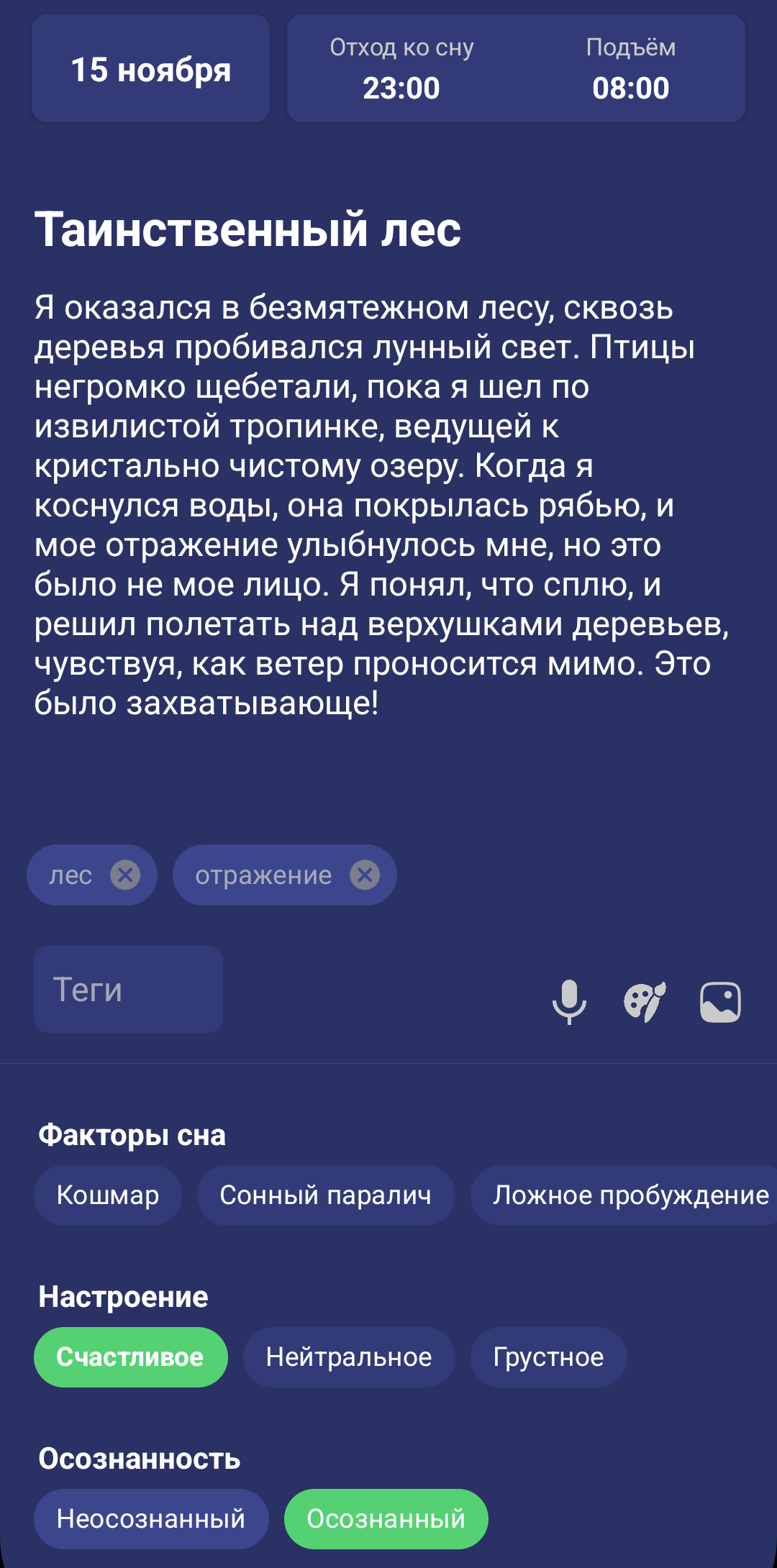
Task: Click the "лес" tag chip
Action: [x=71, y=875]
